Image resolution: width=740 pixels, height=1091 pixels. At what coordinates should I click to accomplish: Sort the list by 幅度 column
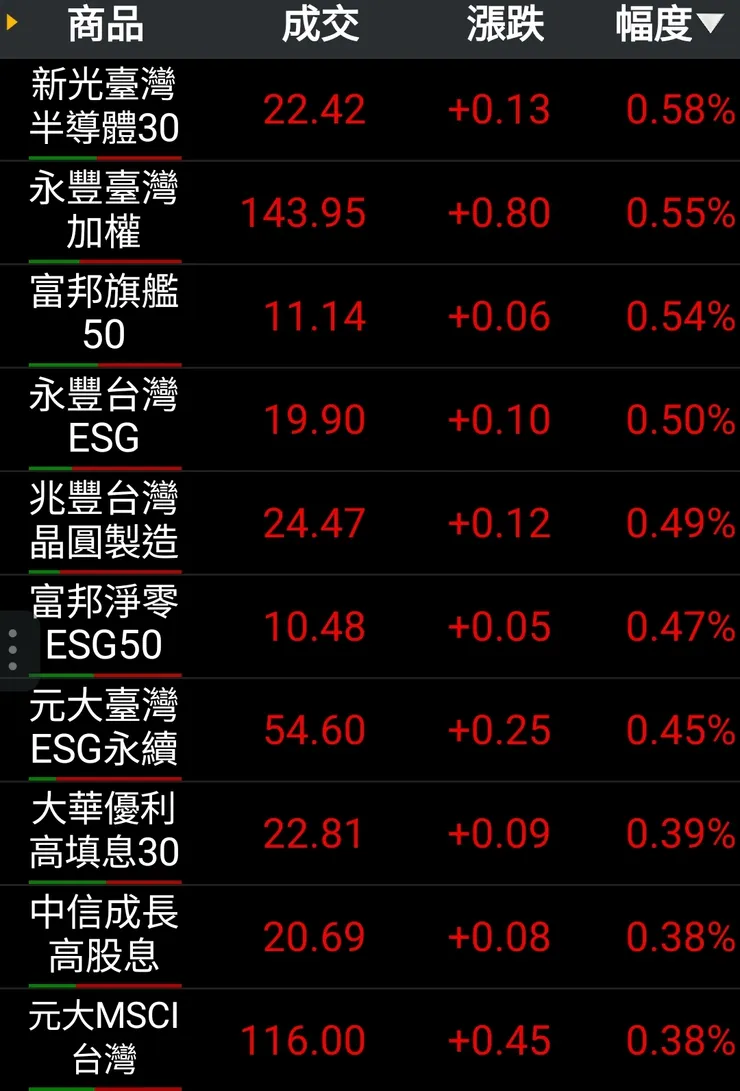click(668, 26)
